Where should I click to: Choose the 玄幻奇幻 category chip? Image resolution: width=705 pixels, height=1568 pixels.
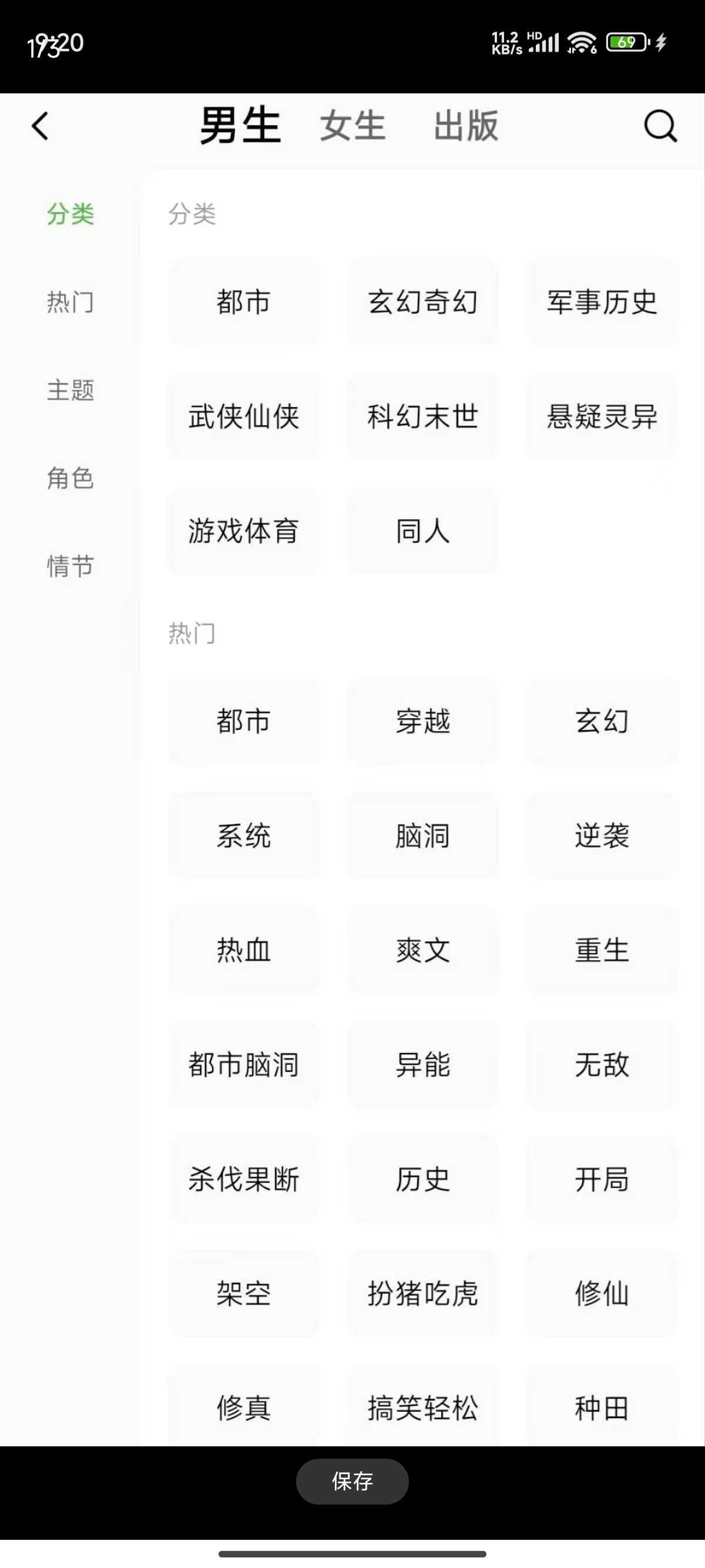422,302
